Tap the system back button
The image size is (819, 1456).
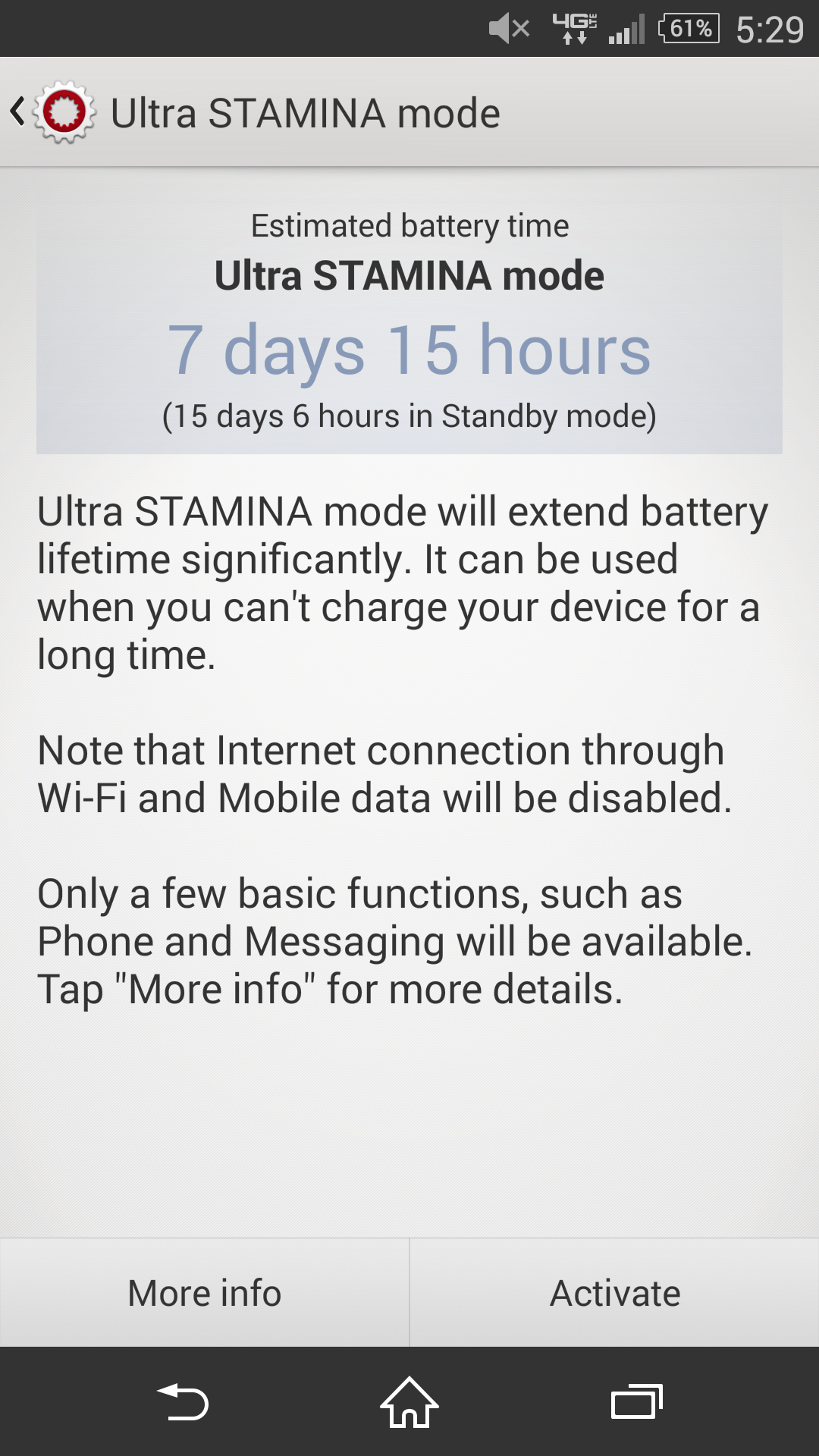coord(183,1402)
